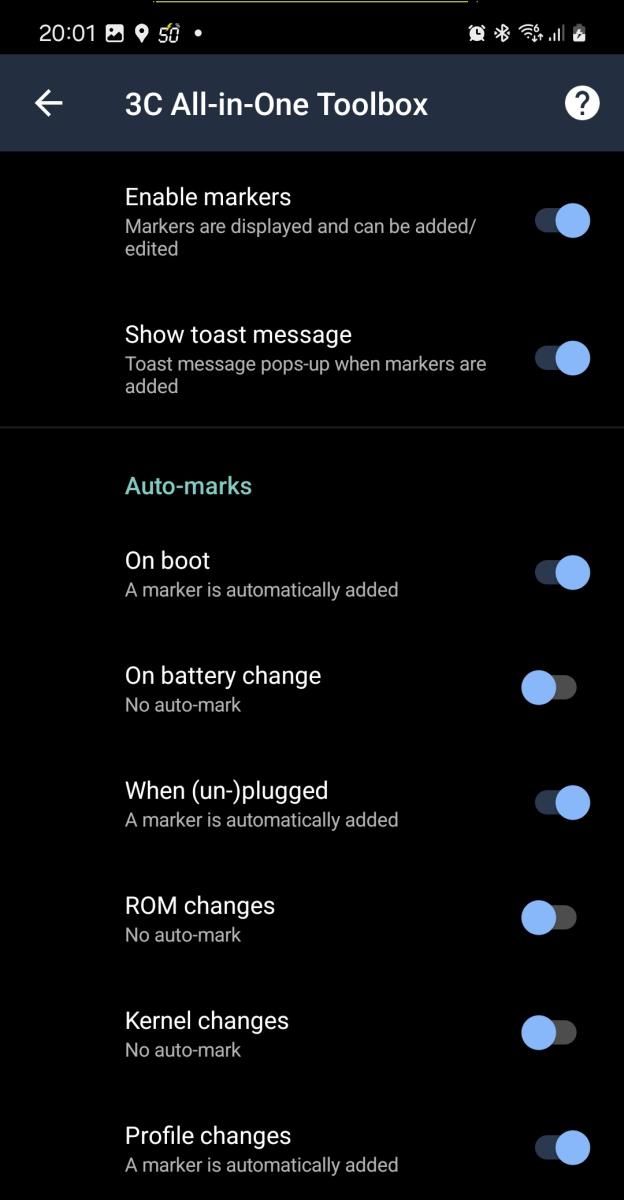Switch off When (un-)plugged auto-mark
Screen dimensions: 624x1200
562,803
